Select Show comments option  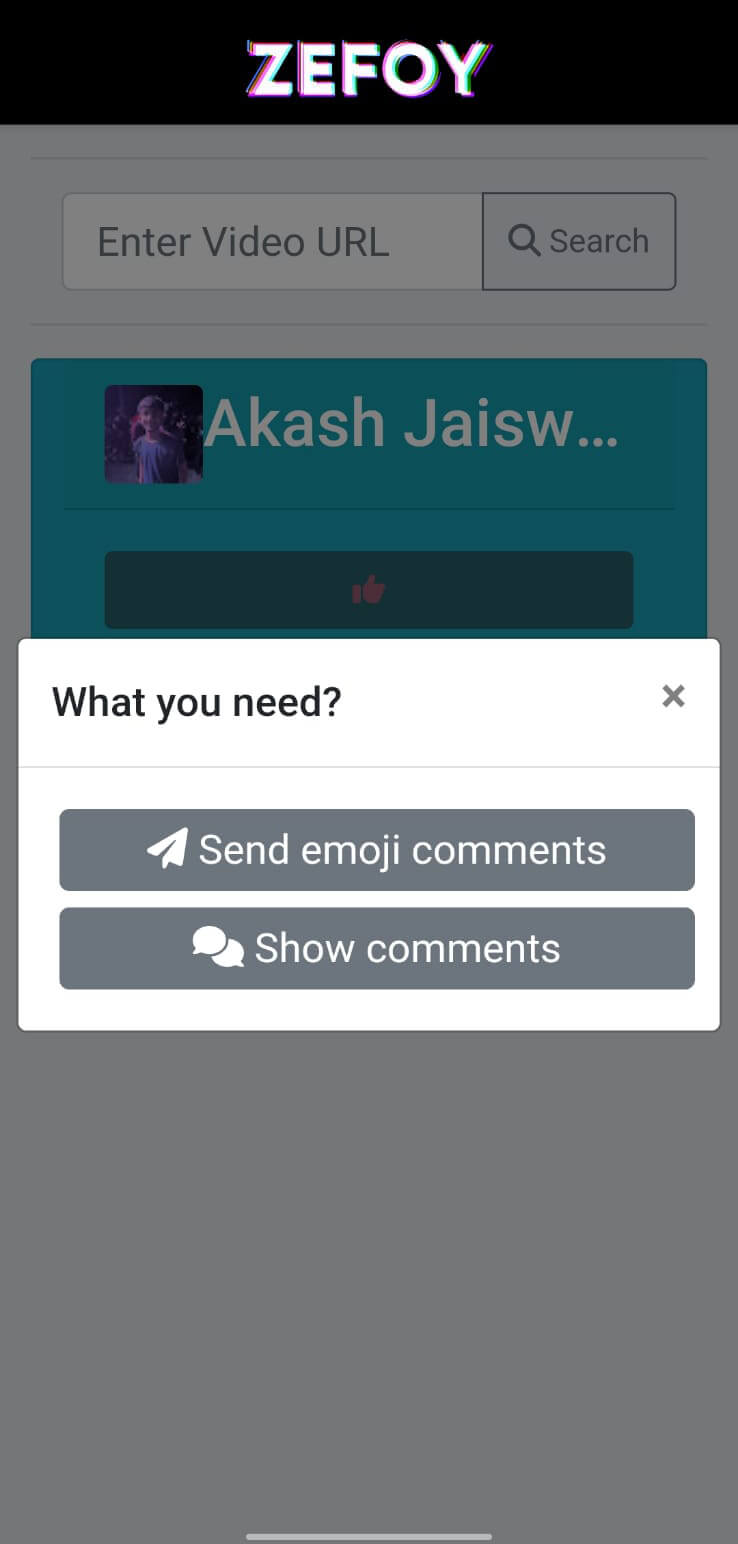(x=377, y=948)
